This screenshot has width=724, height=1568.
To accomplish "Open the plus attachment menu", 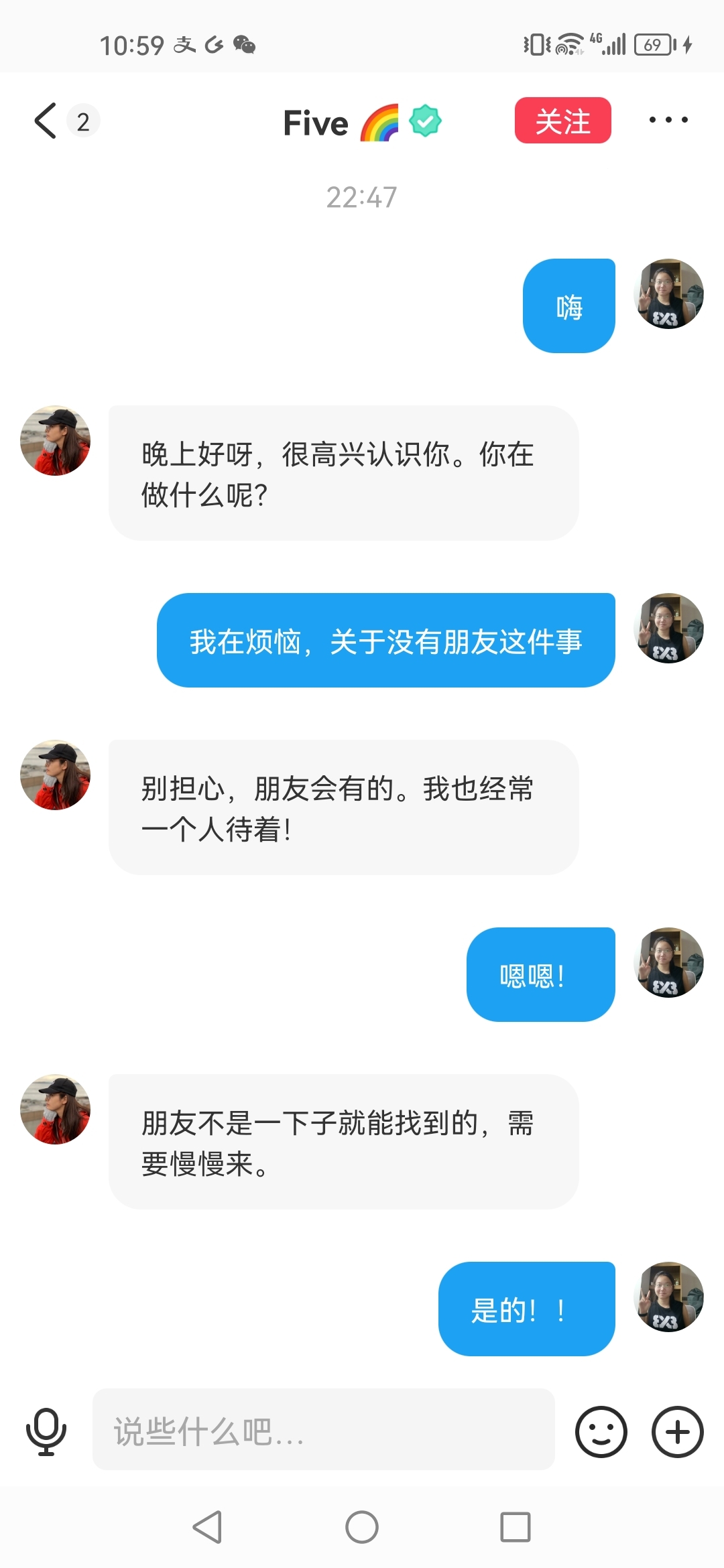I will (x=677, y=1432).
